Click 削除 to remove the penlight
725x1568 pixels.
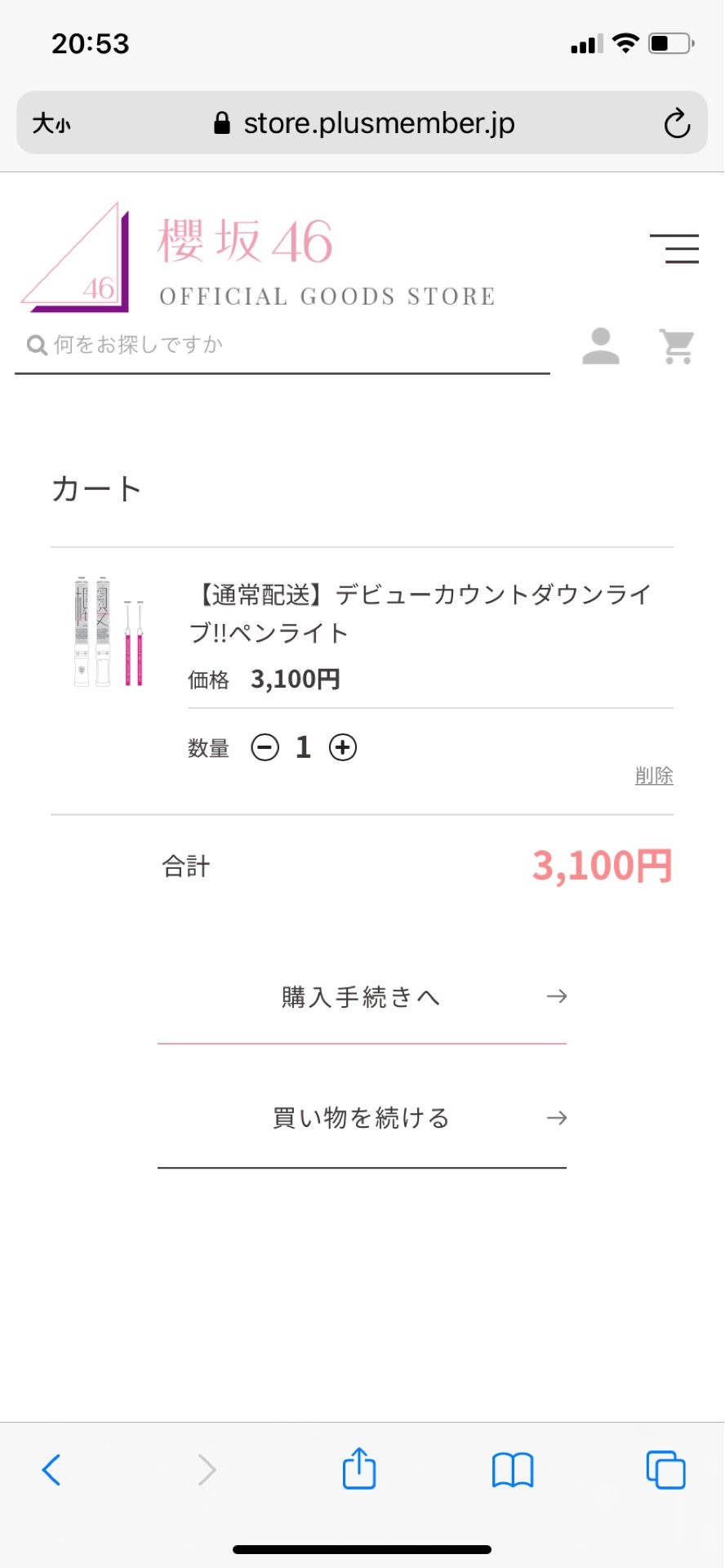(x=653, y=776)
